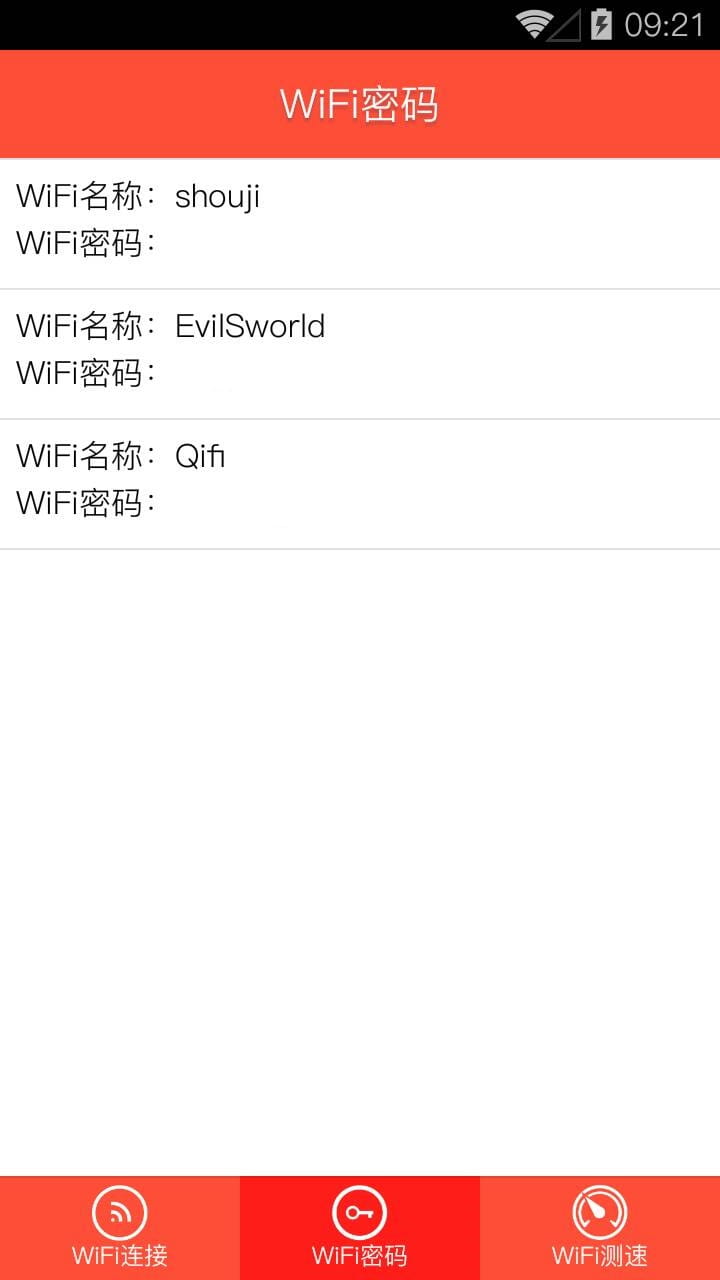This screenshot has width=720, height=1280.
Task: Select the shouji network entry
Action: tap(360, 222)
